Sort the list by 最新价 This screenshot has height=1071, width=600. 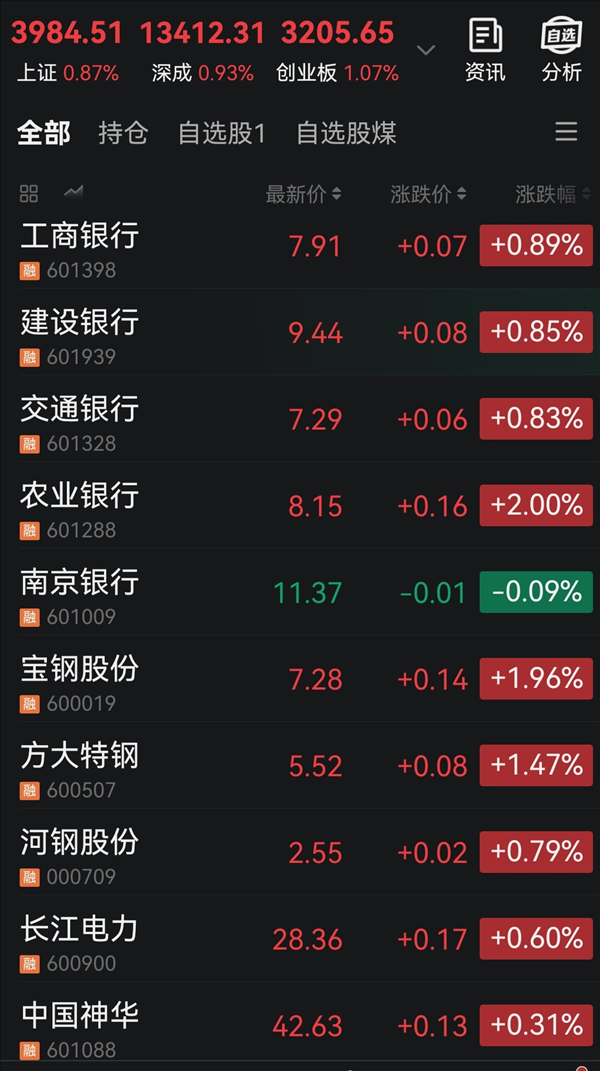(303, 194)
